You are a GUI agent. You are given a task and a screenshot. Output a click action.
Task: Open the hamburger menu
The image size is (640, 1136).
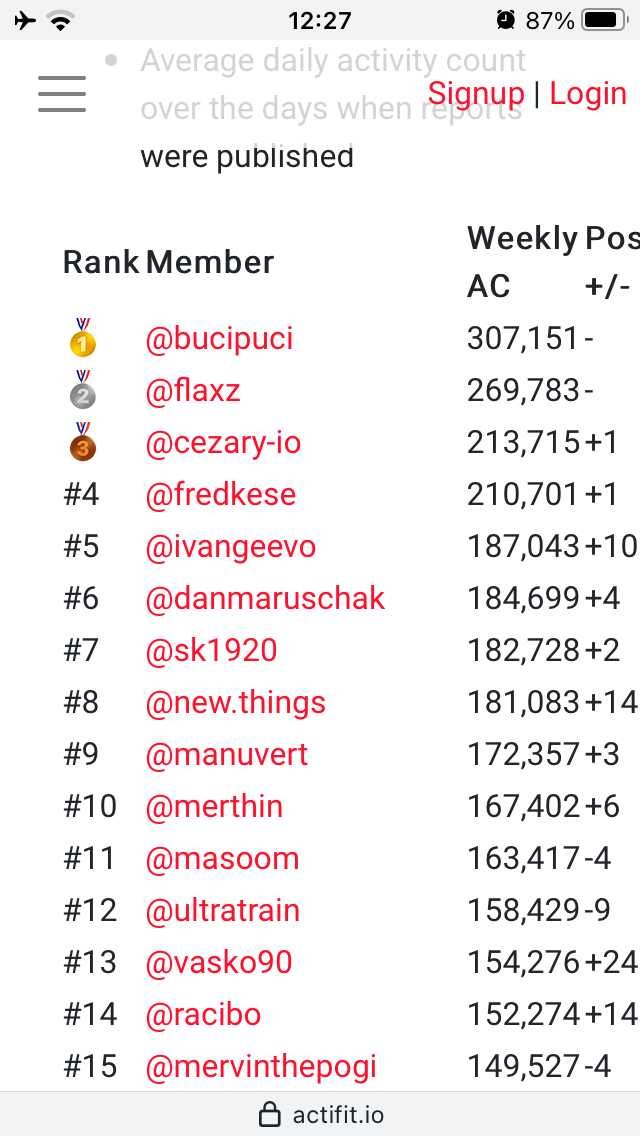coord(62,94)
